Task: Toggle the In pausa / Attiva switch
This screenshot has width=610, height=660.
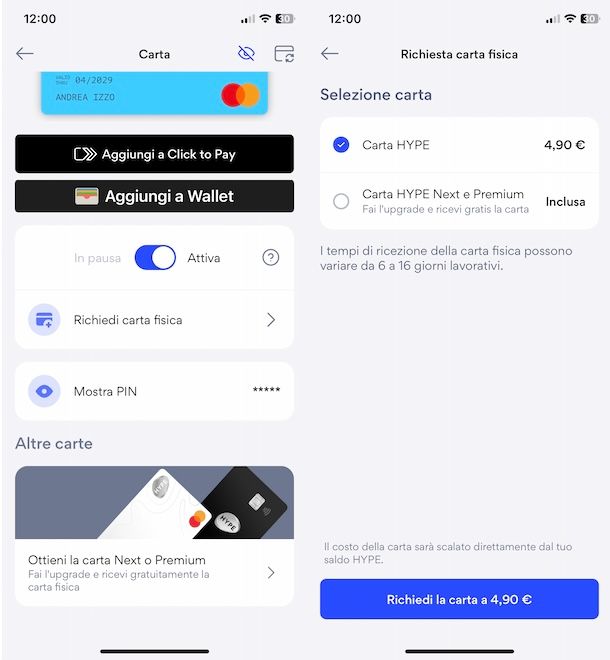Action: [155, 258]
